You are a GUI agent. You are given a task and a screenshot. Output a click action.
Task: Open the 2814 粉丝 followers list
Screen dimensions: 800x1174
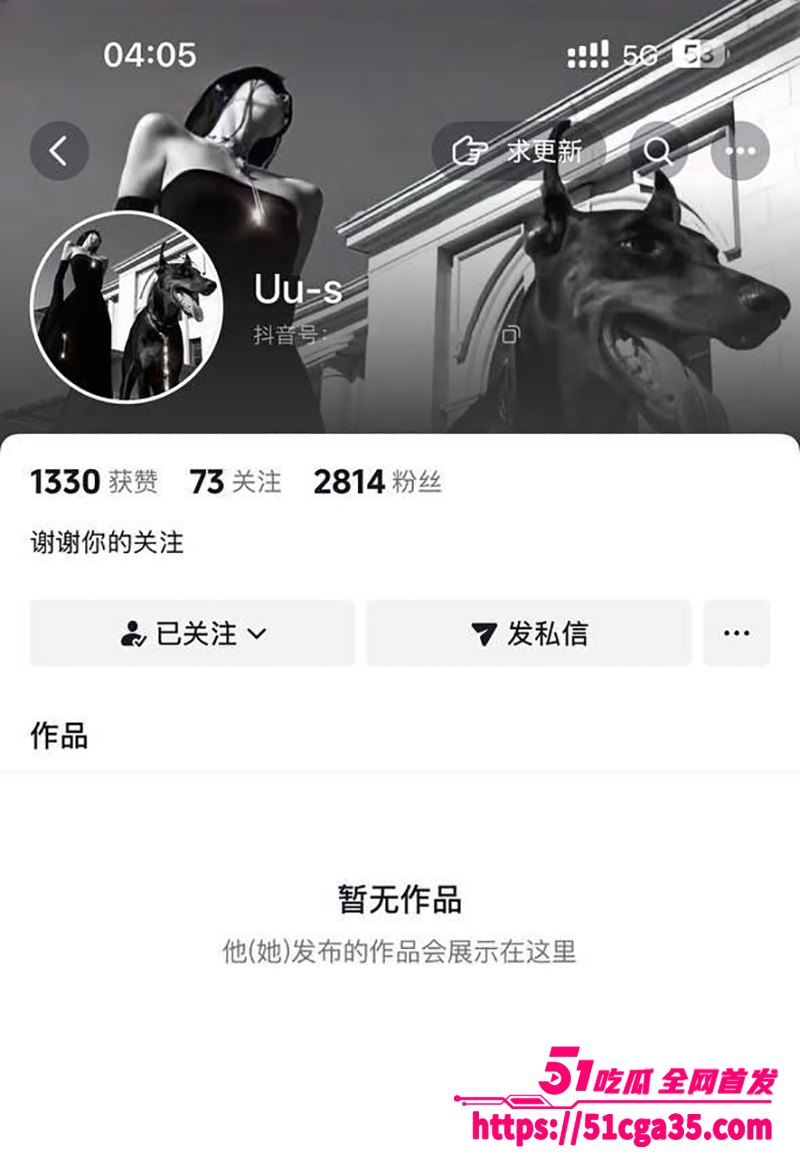point(378,482)
